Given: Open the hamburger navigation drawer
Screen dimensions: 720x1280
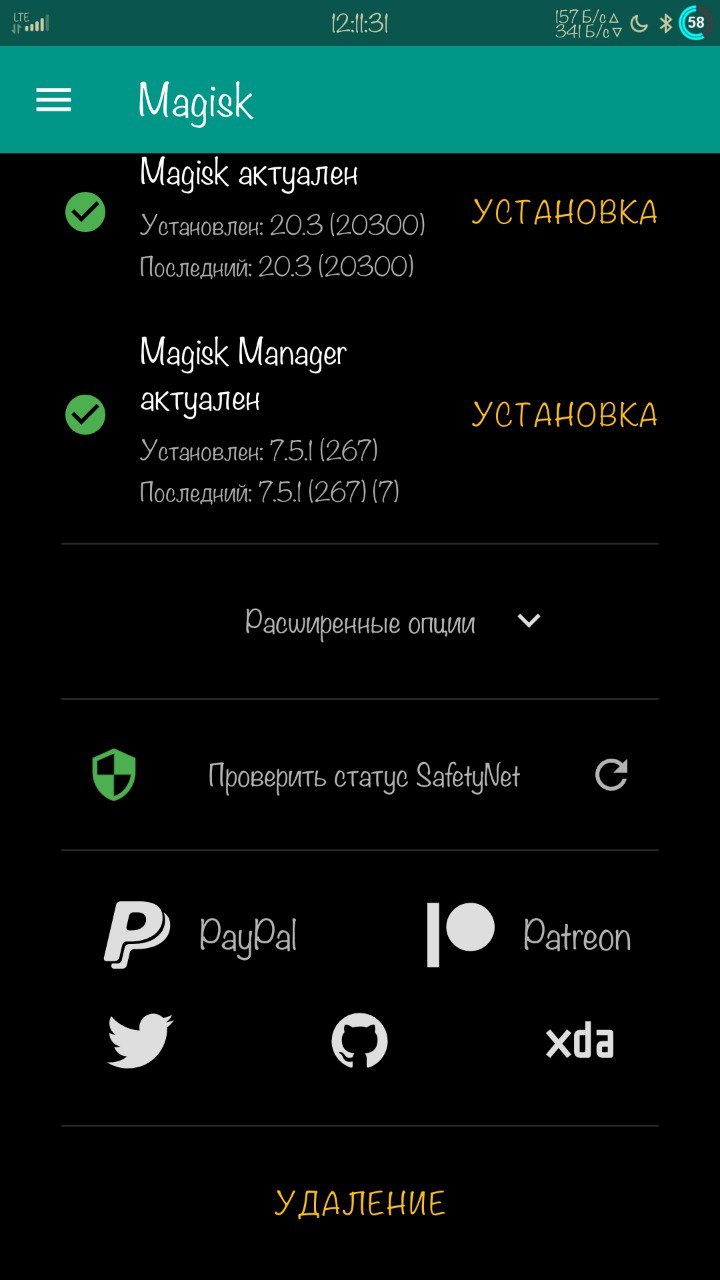Looking at the screenshot, I should [x=54, y=100].
